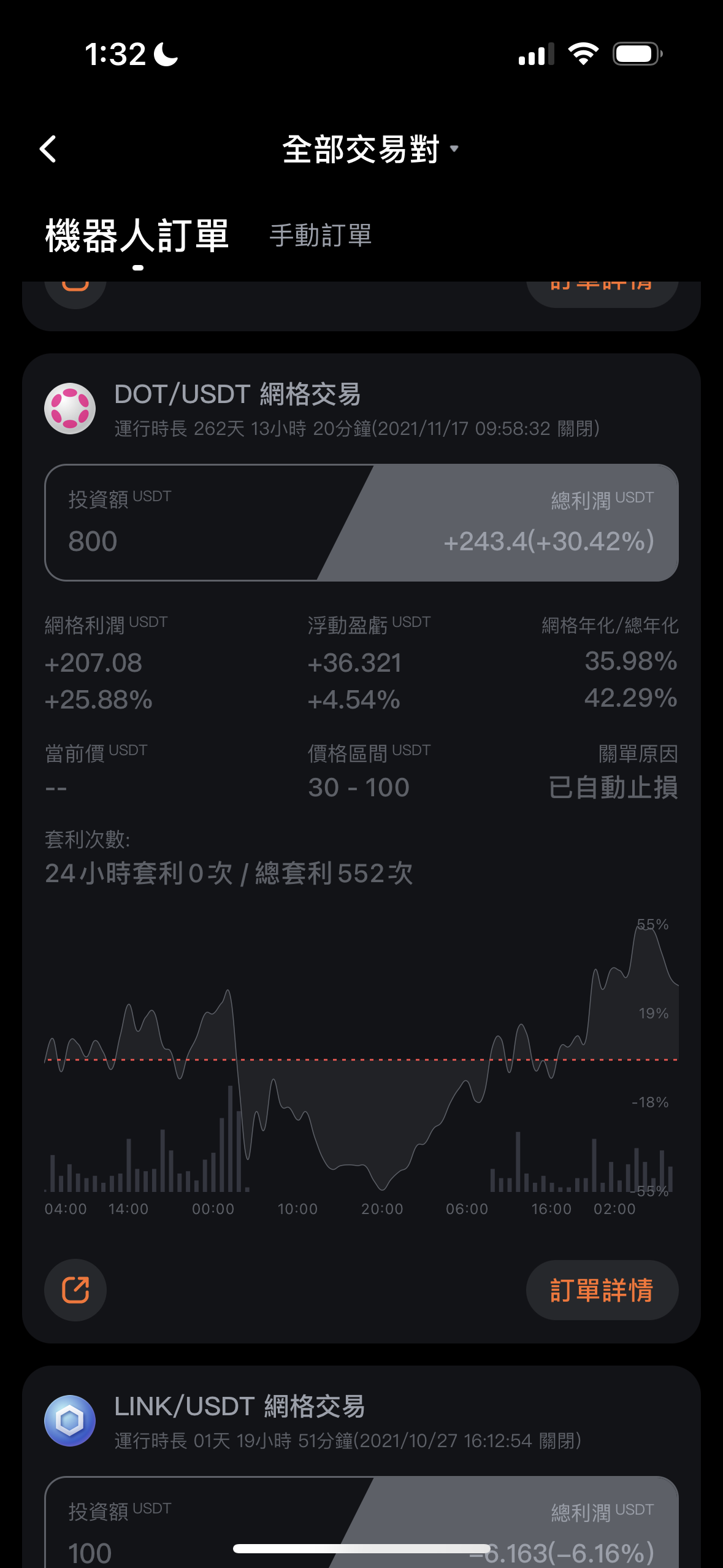The width and height of the screenshot is (723, 1568).
Task: Share the DOT/USDT grid trading order
Action: point(75,1290)
